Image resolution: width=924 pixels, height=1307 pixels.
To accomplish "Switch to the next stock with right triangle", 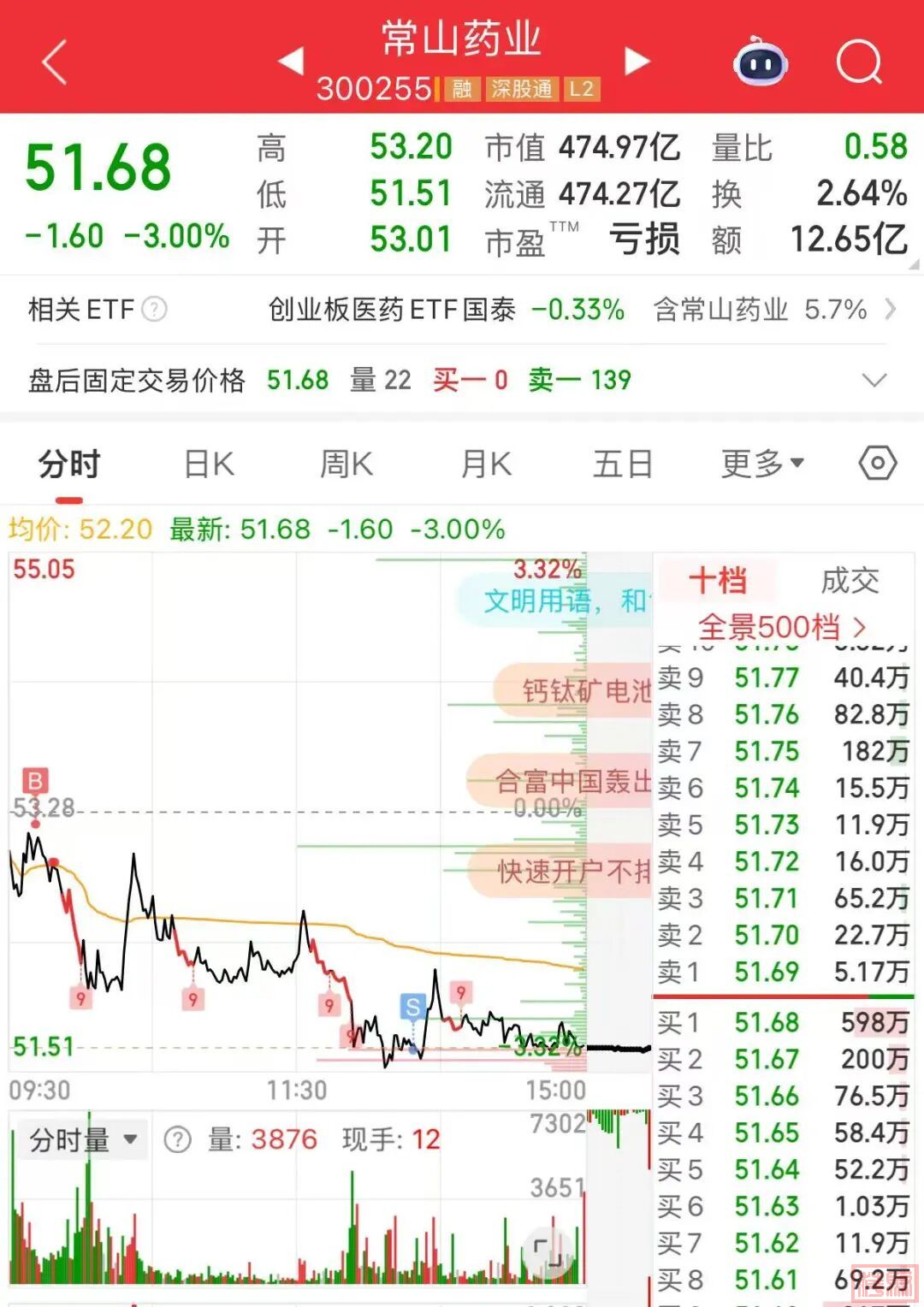I will coord(637,61).
